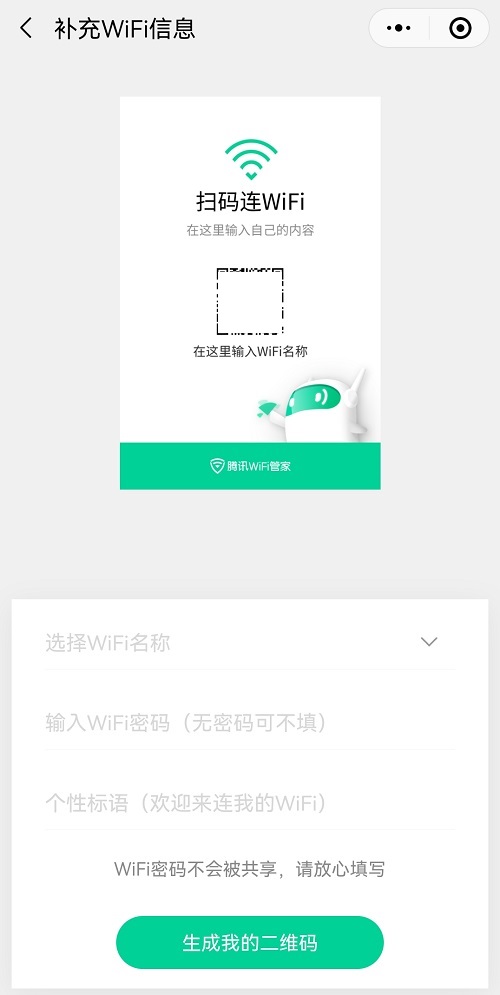Open the mini program three-dot menu
The height and width of the screenshot is (995, 500).
(x=398, y=29)
